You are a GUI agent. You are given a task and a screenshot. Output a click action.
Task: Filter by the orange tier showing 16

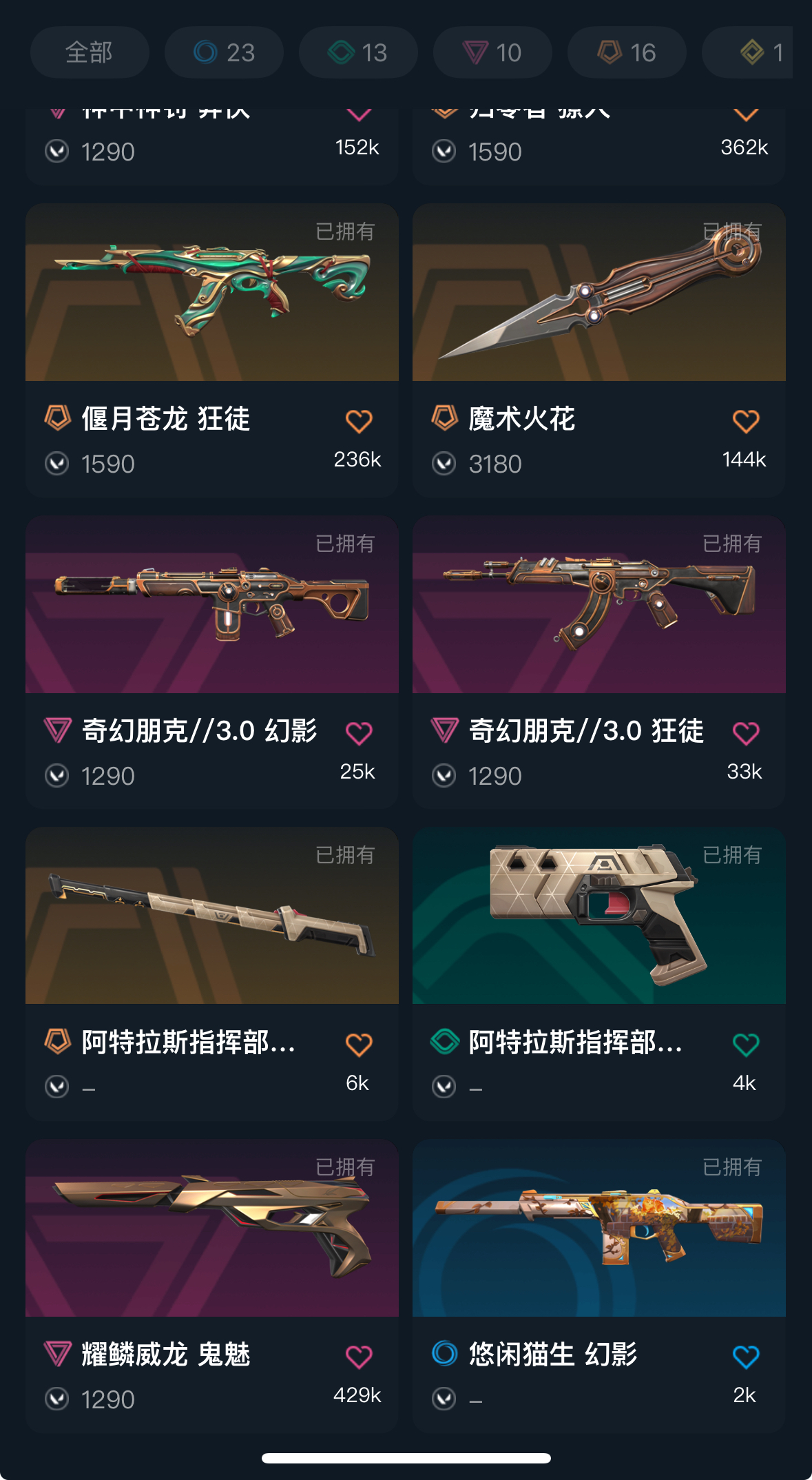click(x=627, y=52)
